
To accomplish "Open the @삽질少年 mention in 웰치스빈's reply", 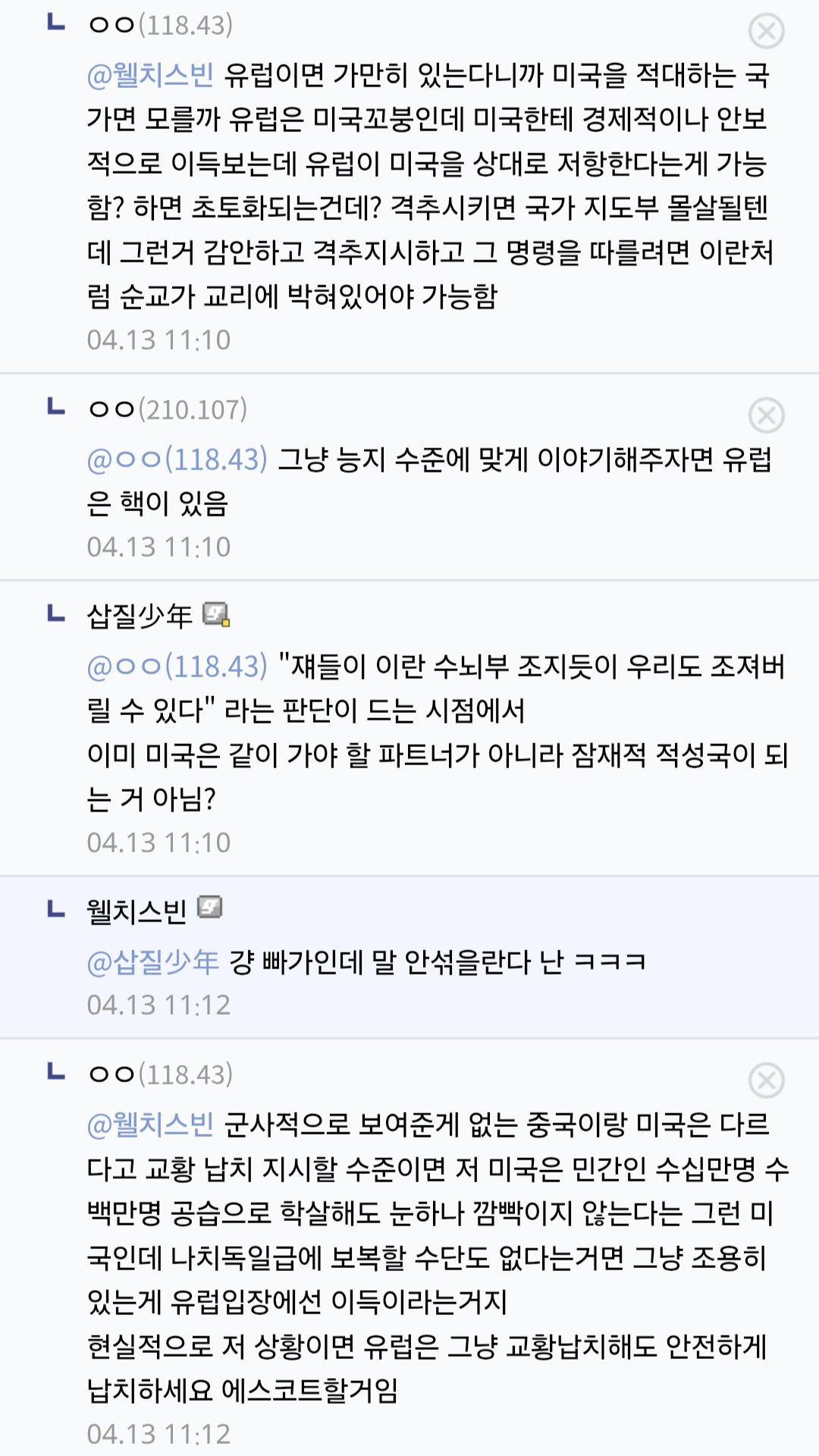I will click(153, 962).
